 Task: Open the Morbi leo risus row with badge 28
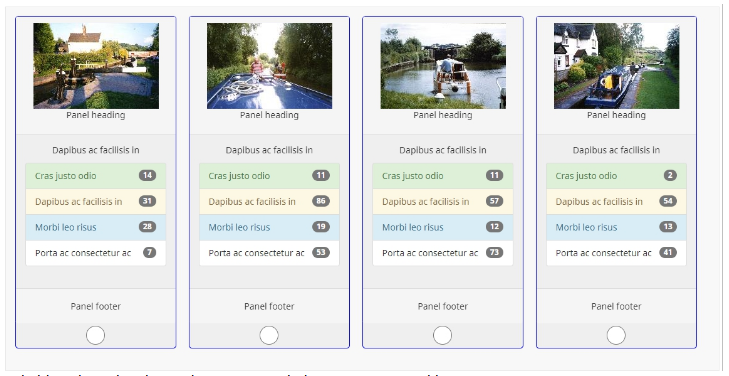pos(95,227)
